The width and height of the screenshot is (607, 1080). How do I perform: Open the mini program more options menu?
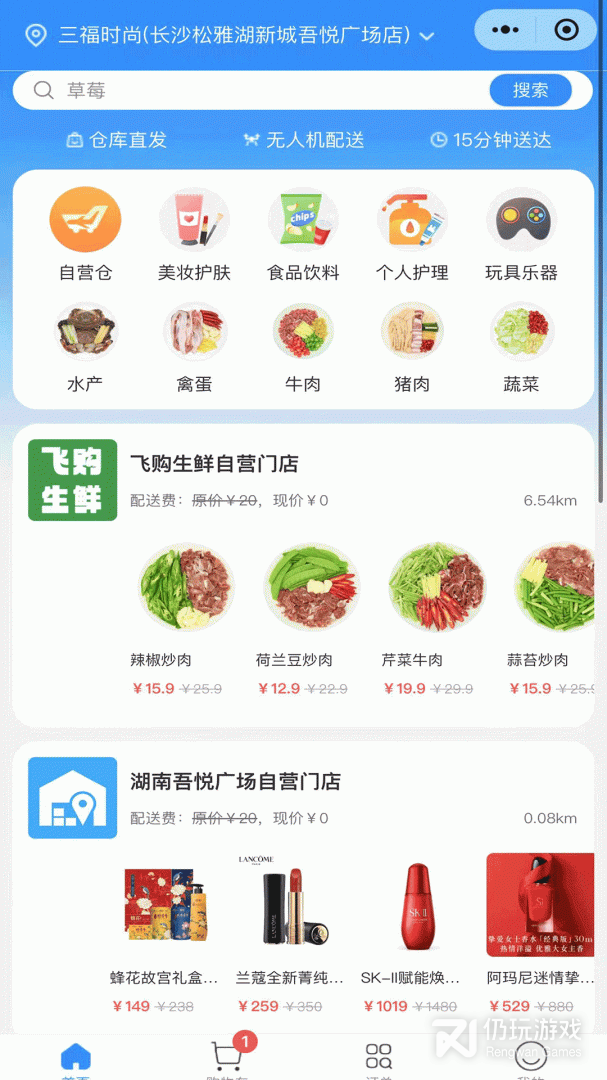point(508,30)
